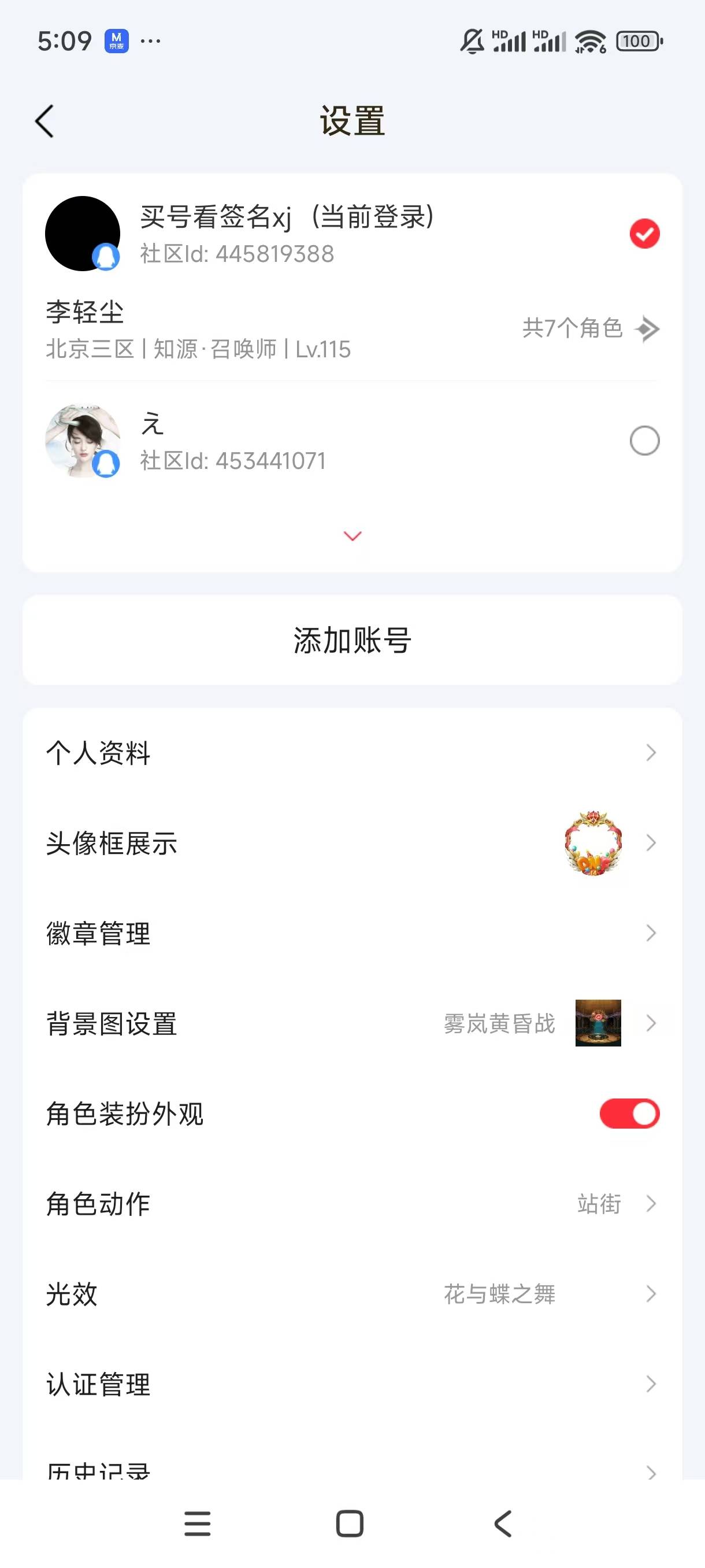Open the 徽章管理 menu entry

[351, 934]
